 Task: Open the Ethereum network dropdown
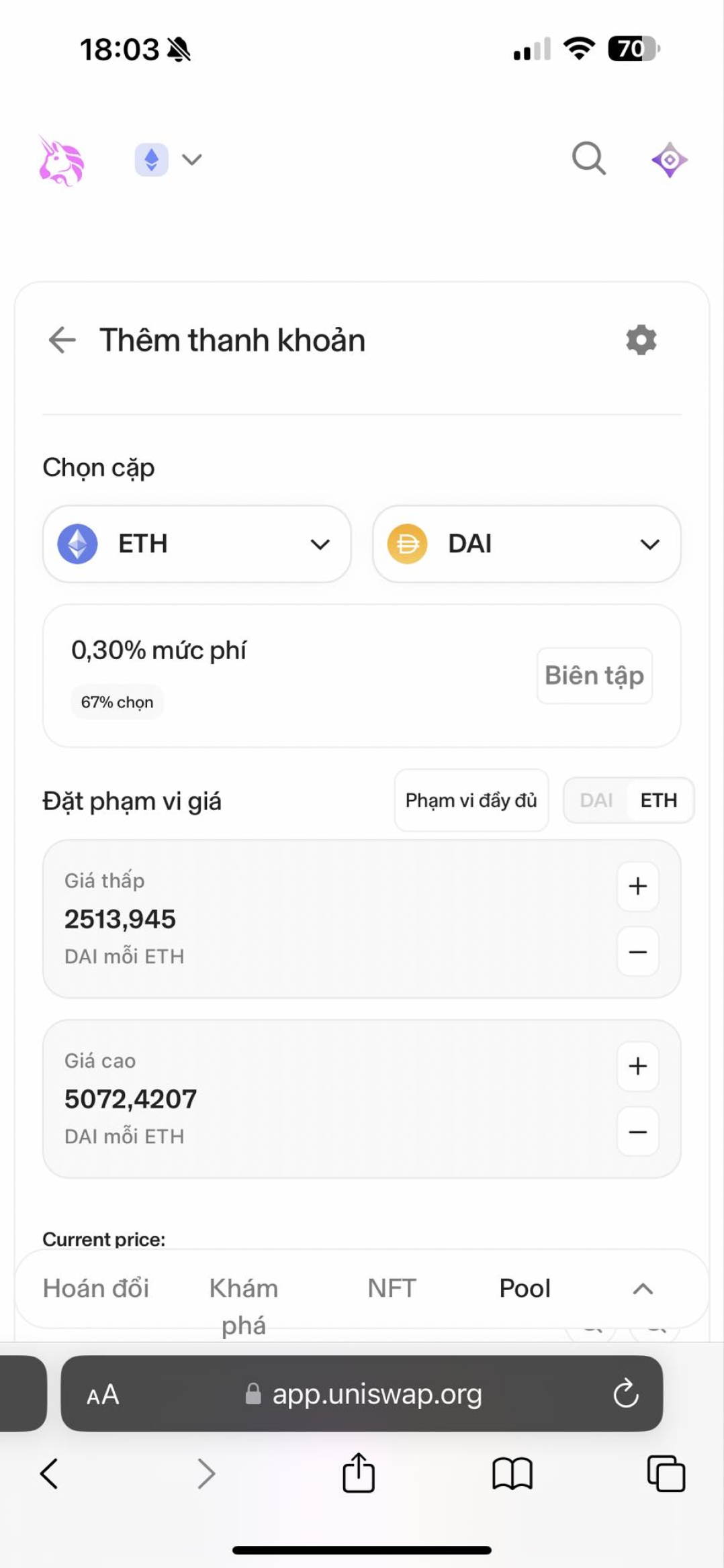point(167,159)
